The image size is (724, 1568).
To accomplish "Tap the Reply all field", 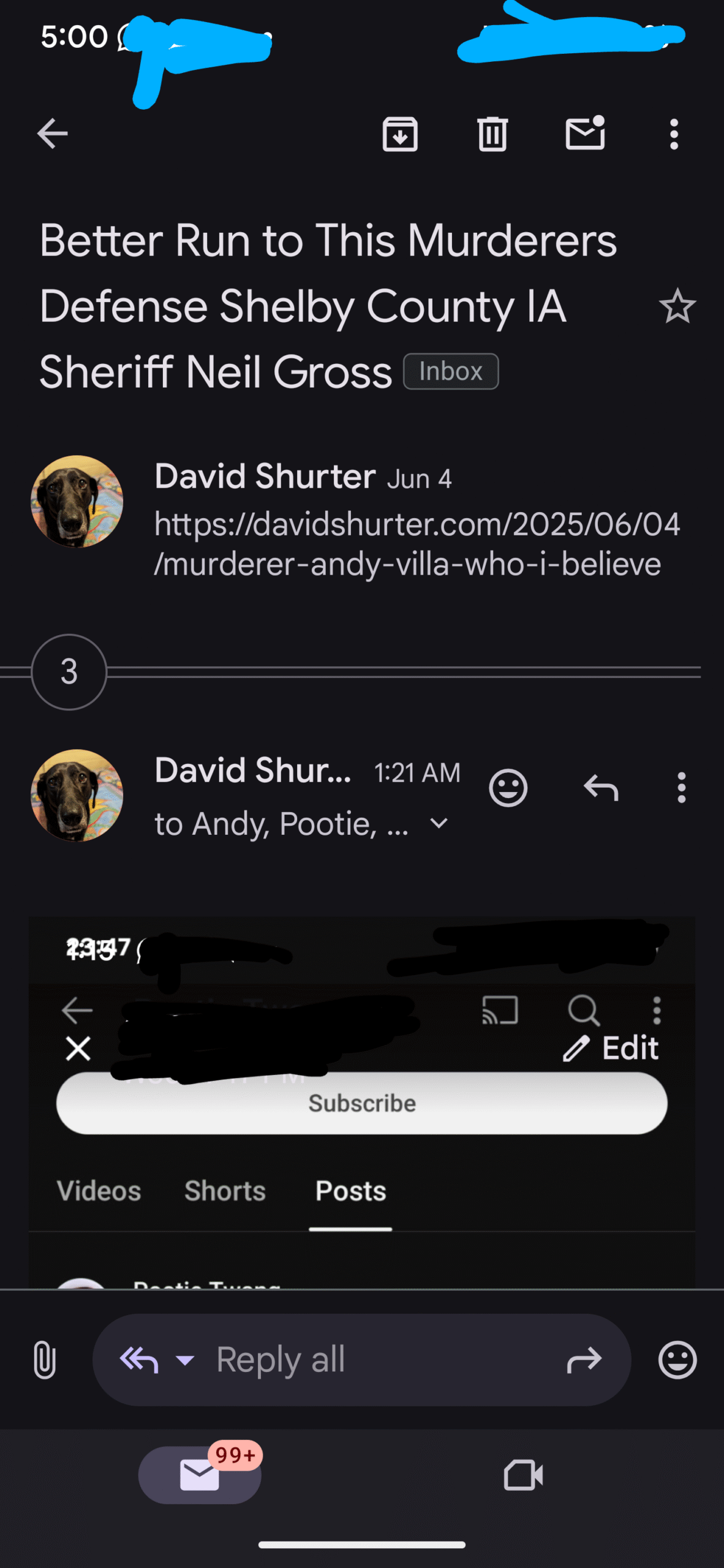I will pos(361,1360).
